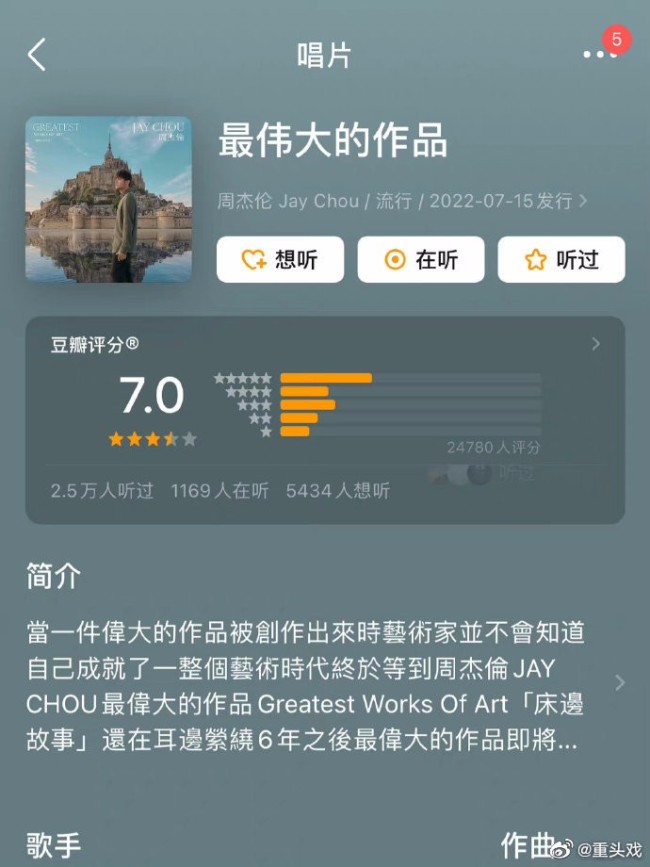
Task: View the album cover image
Action: (x=108, y=200)
